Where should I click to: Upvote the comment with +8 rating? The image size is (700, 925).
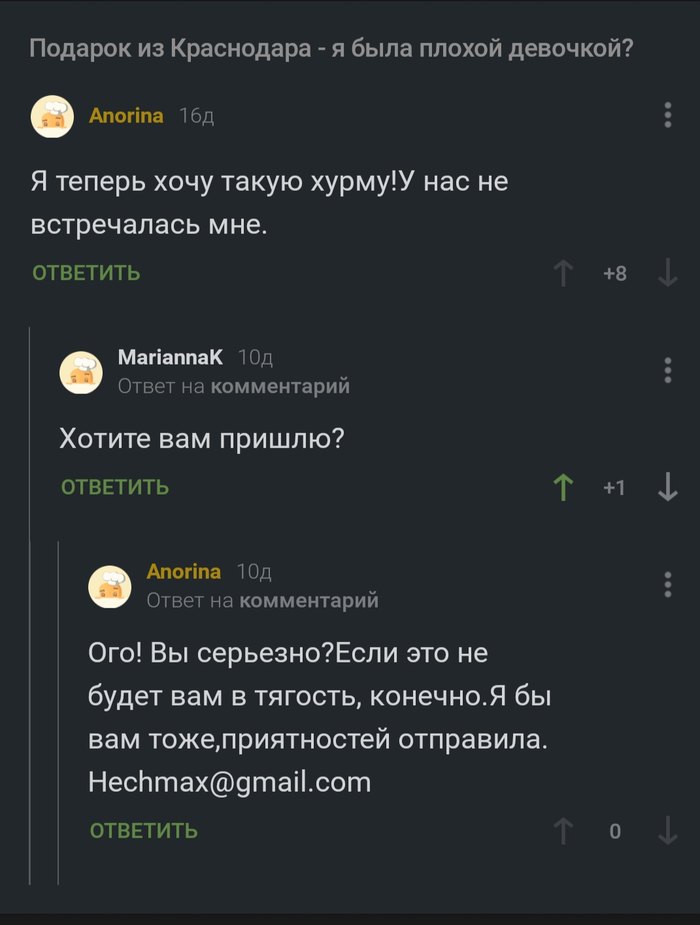[564, 273]
